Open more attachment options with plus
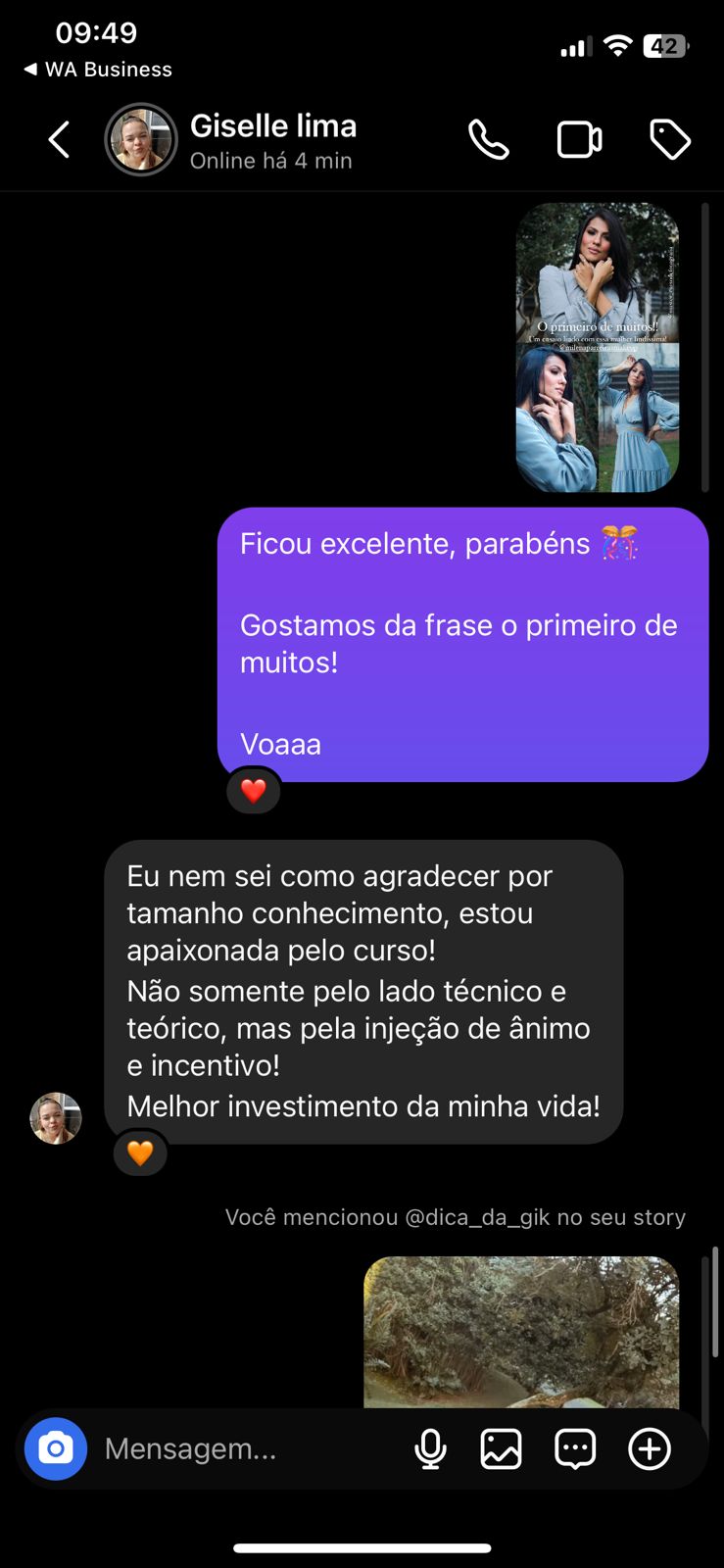Viewport: 724px width, 1568px height. (650, 1448)
